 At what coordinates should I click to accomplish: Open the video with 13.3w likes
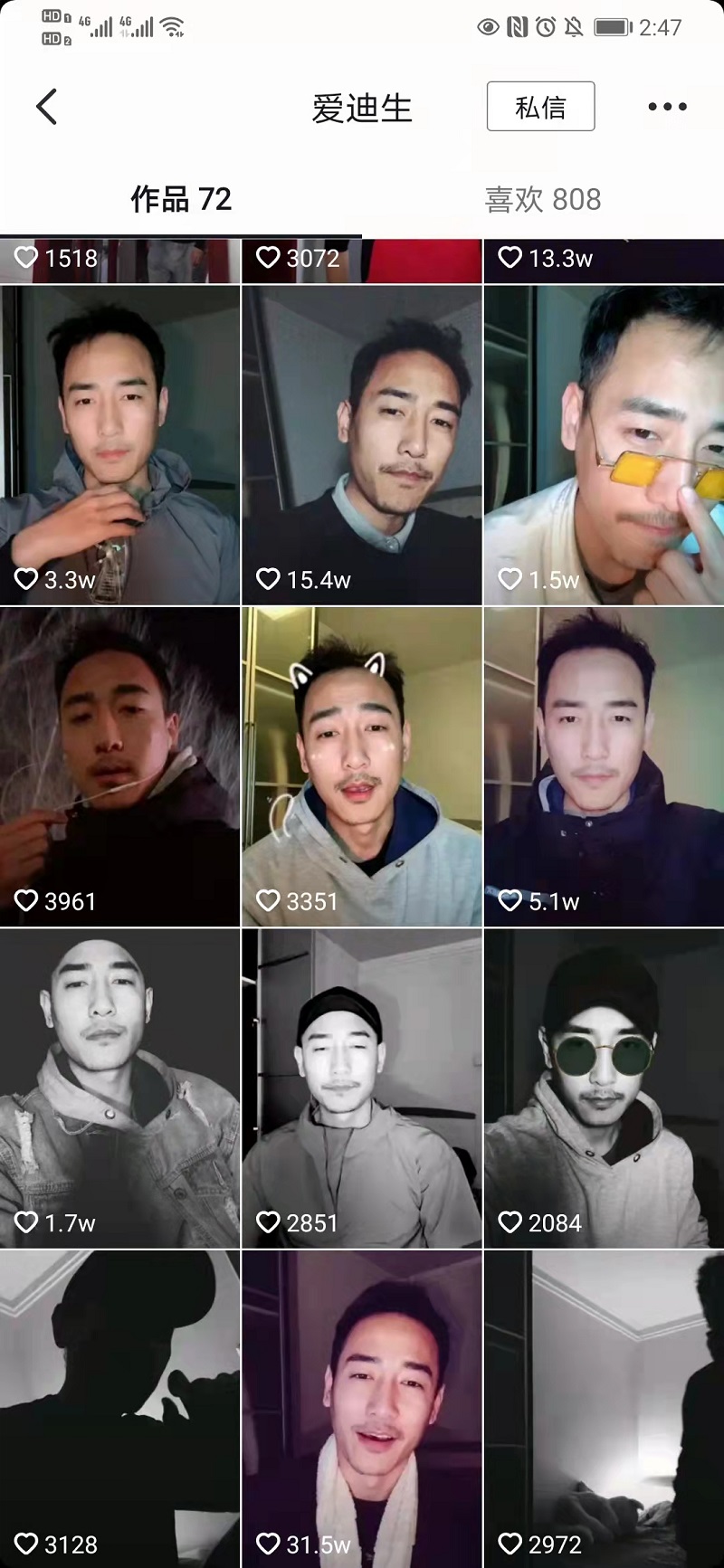(x=604, y=261)
